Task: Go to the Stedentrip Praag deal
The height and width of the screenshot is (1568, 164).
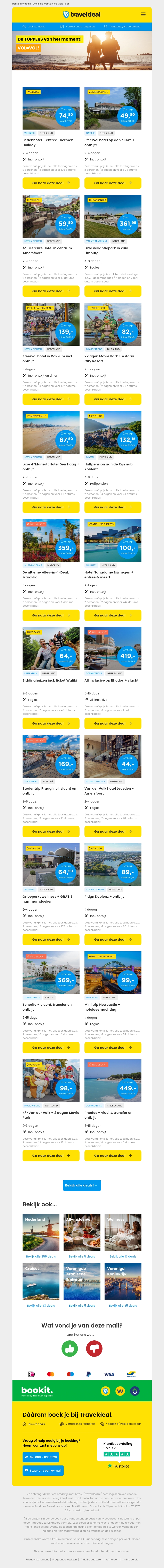Action: (51, 831)
